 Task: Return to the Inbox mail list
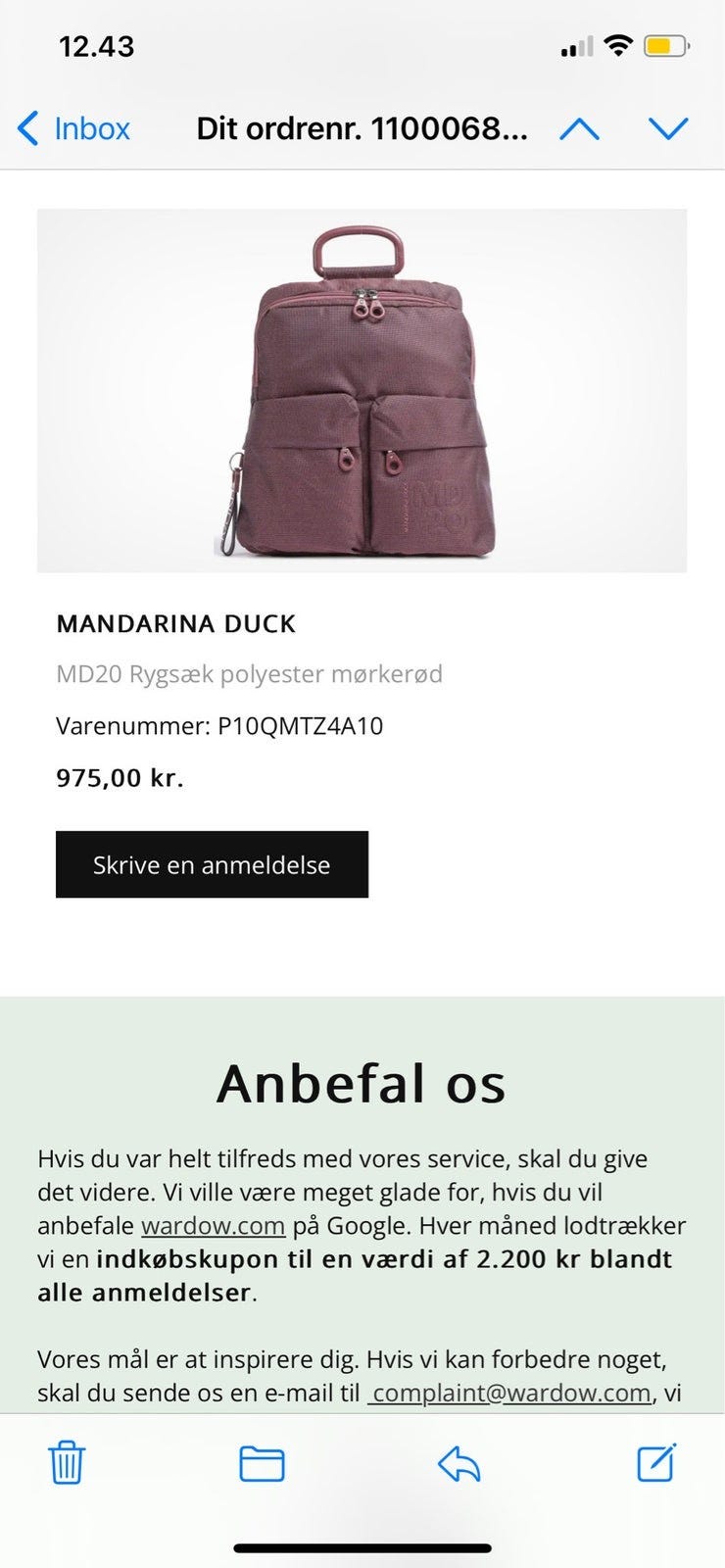coord(93,127)
